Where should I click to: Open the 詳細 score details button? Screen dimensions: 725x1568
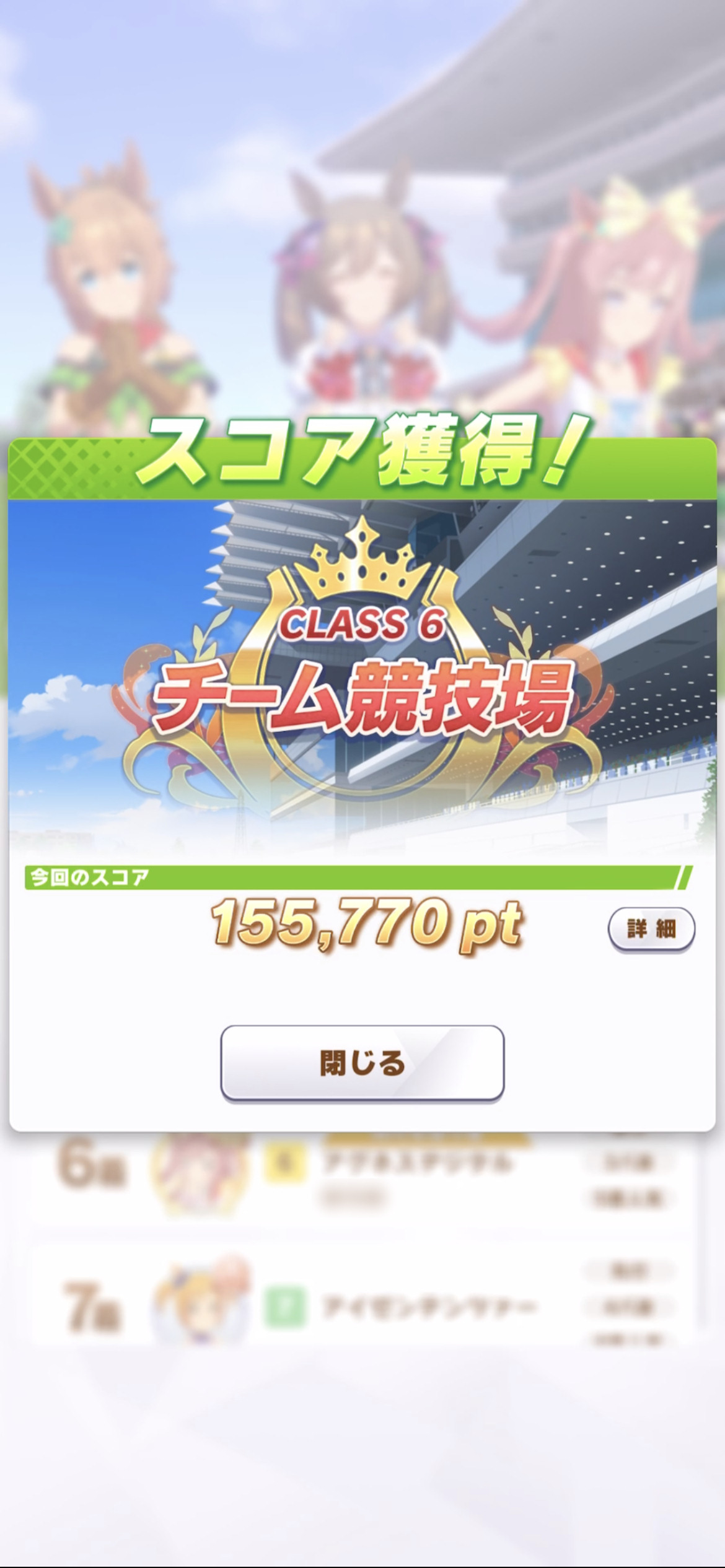tap(651, 928)
